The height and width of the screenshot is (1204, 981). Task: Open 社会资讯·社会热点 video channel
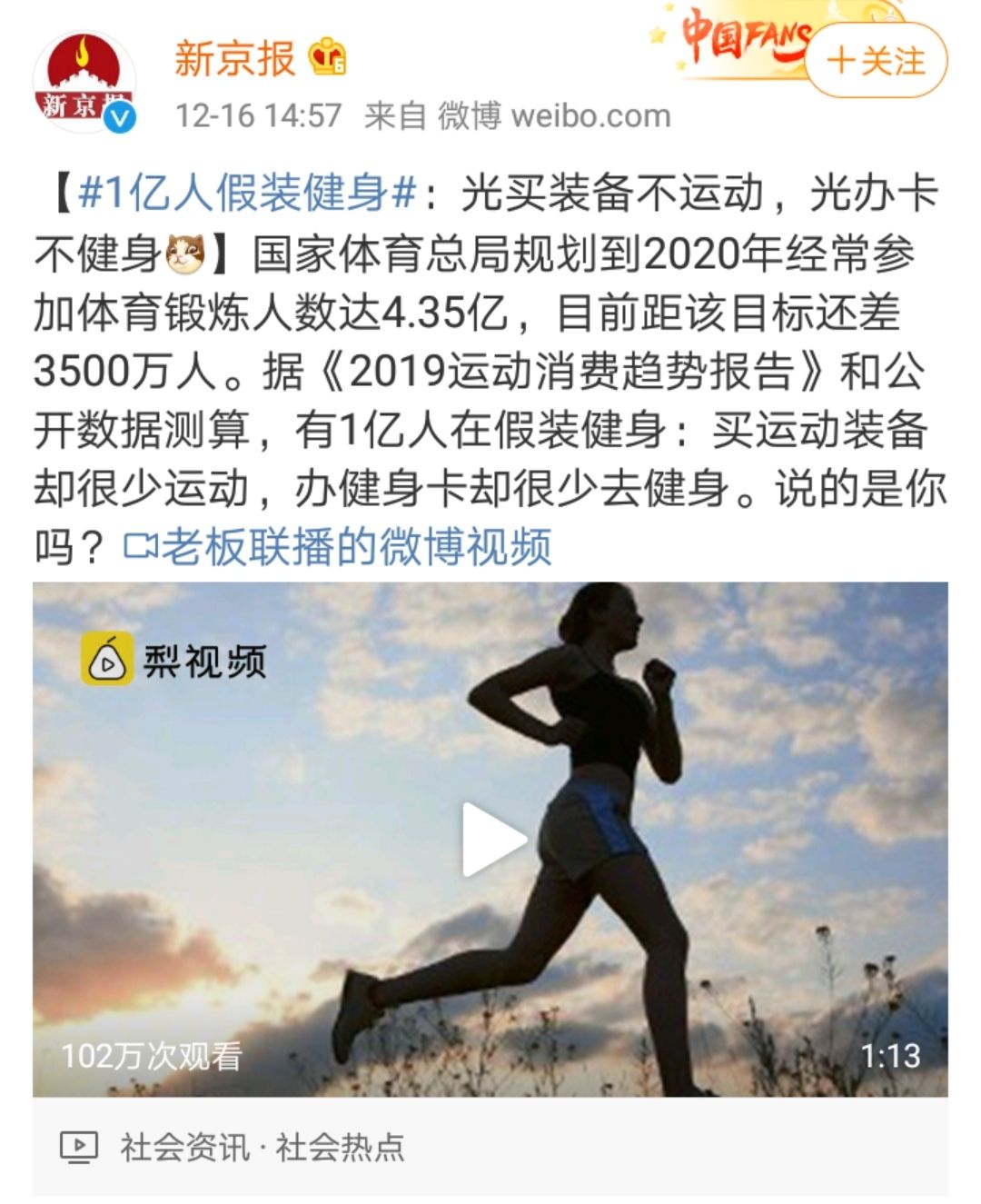(x=262, y=1148)
